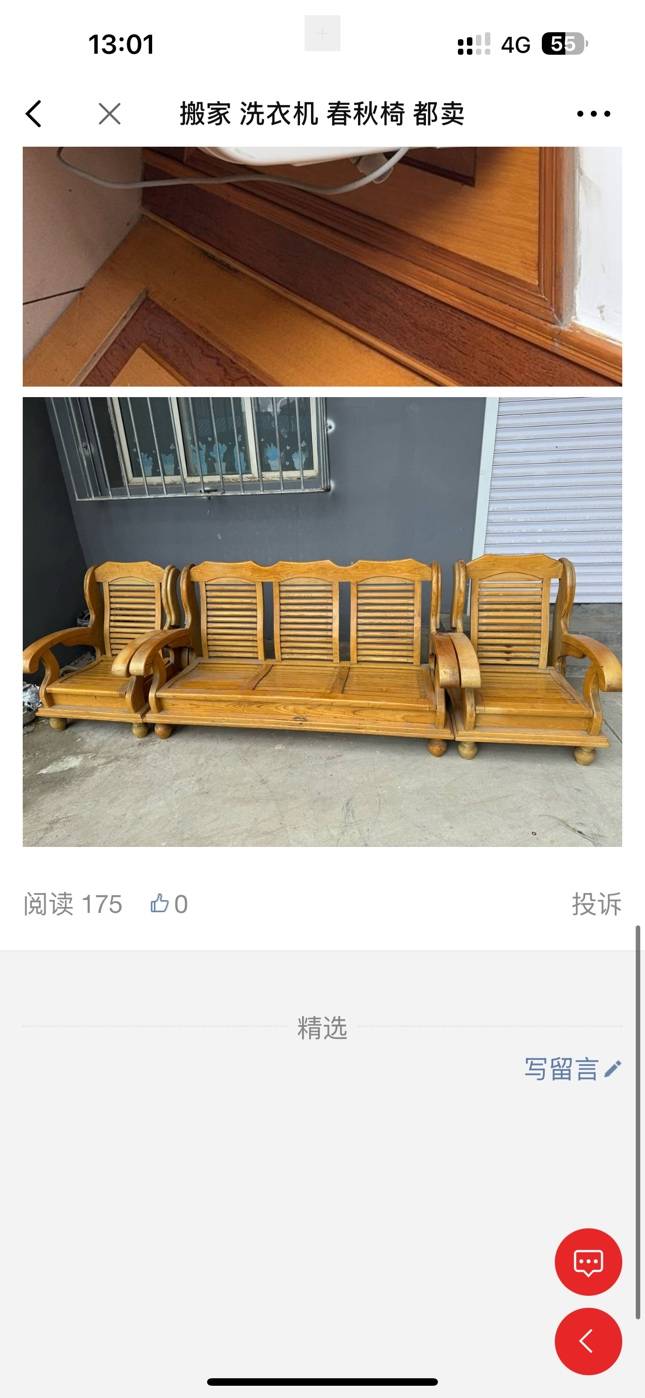Screen dimensions: 645x1398
Task: Open the three-dot overflow menu
Action: coord(593,114)
